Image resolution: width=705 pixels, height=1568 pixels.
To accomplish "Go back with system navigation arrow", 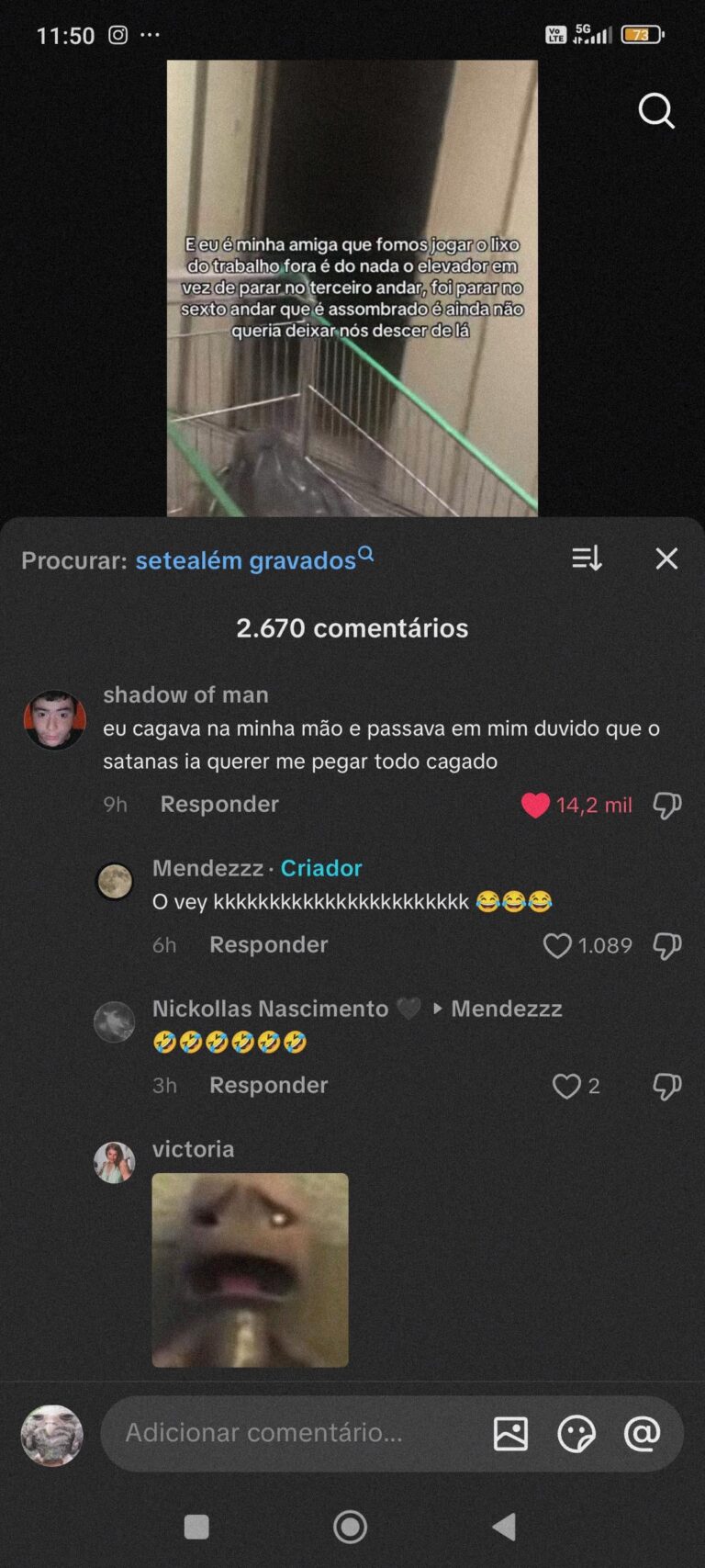I will tap(504, 1527).
